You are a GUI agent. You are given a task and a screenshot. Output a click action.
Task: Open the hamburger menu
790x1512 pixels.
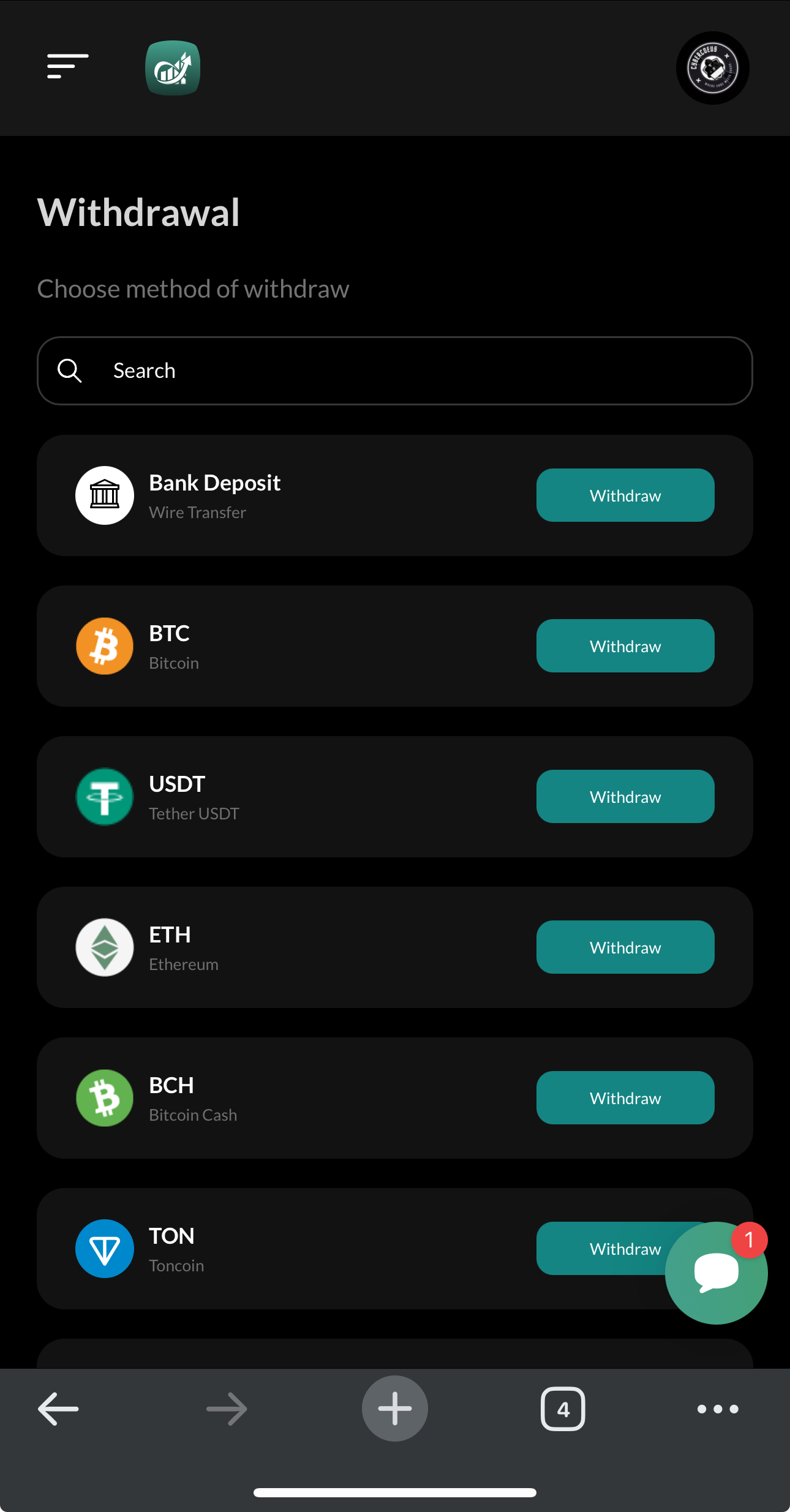pyautogui.click(x=67, y=66)
